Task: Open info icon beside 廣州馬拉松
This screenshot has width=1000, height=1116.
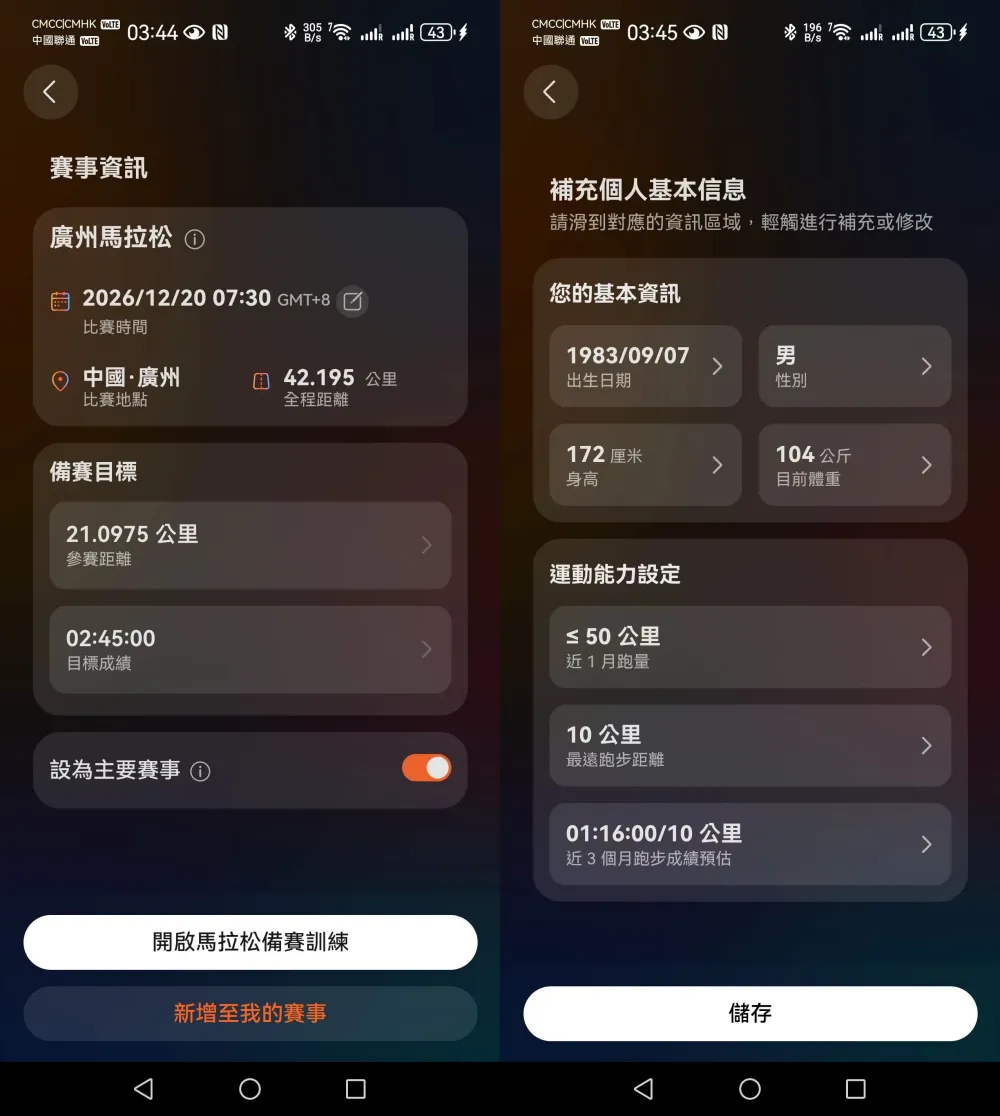Action: click(196, 240)
